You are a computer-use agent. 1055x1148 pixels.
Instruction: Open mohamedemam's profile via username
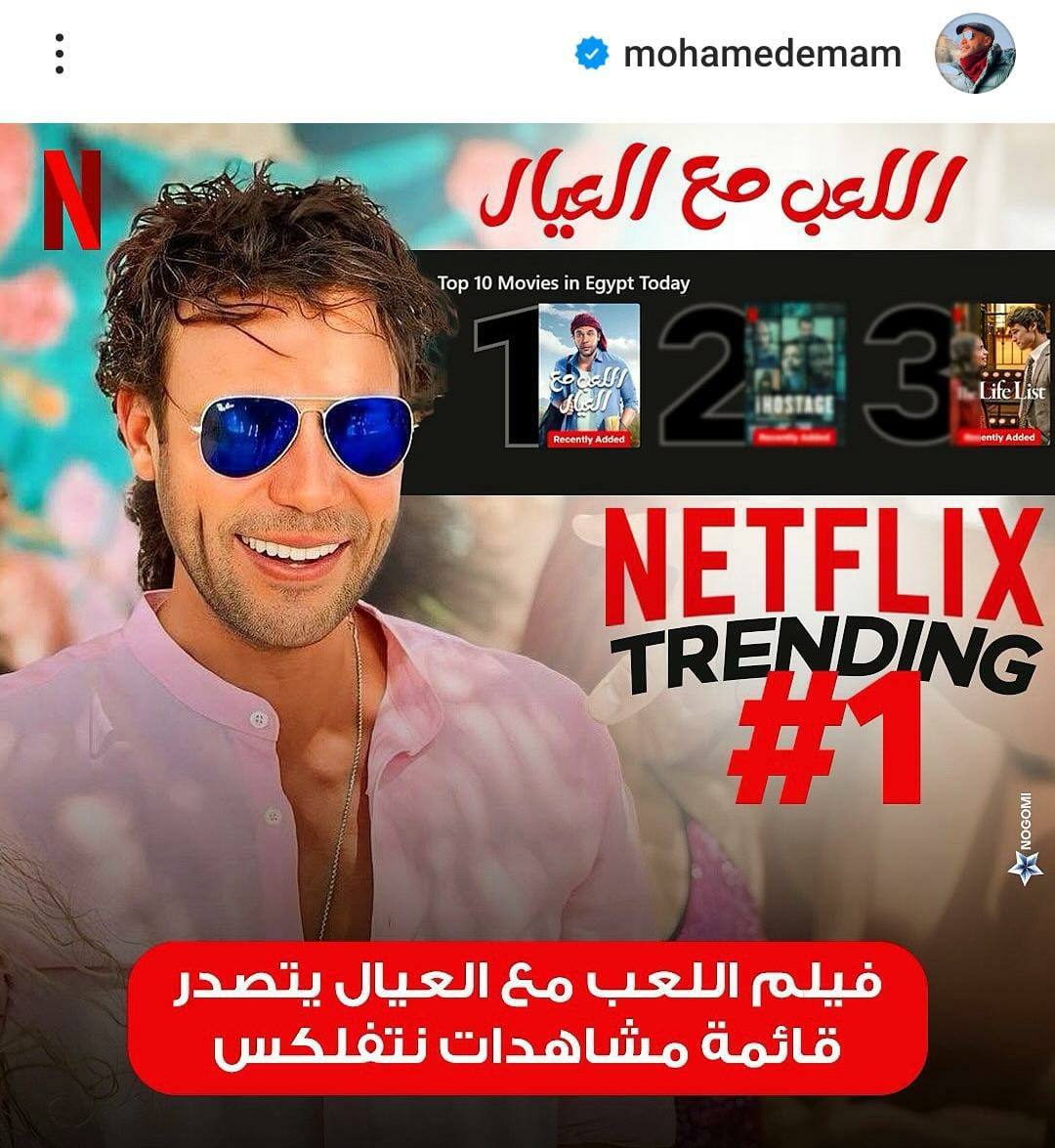[x=762, y=54]
